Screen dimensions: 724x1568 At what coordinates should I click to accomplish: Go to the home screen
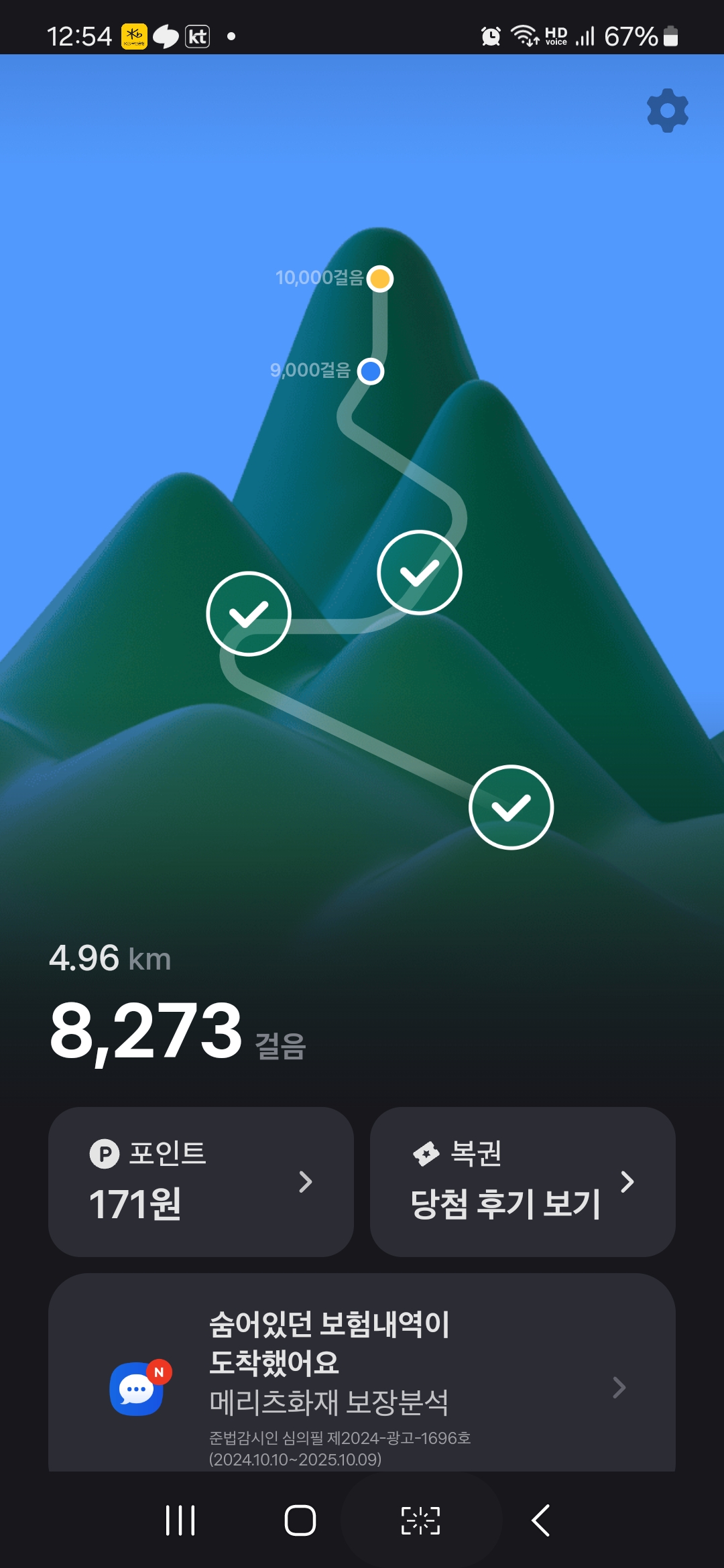click(300, 1520)
